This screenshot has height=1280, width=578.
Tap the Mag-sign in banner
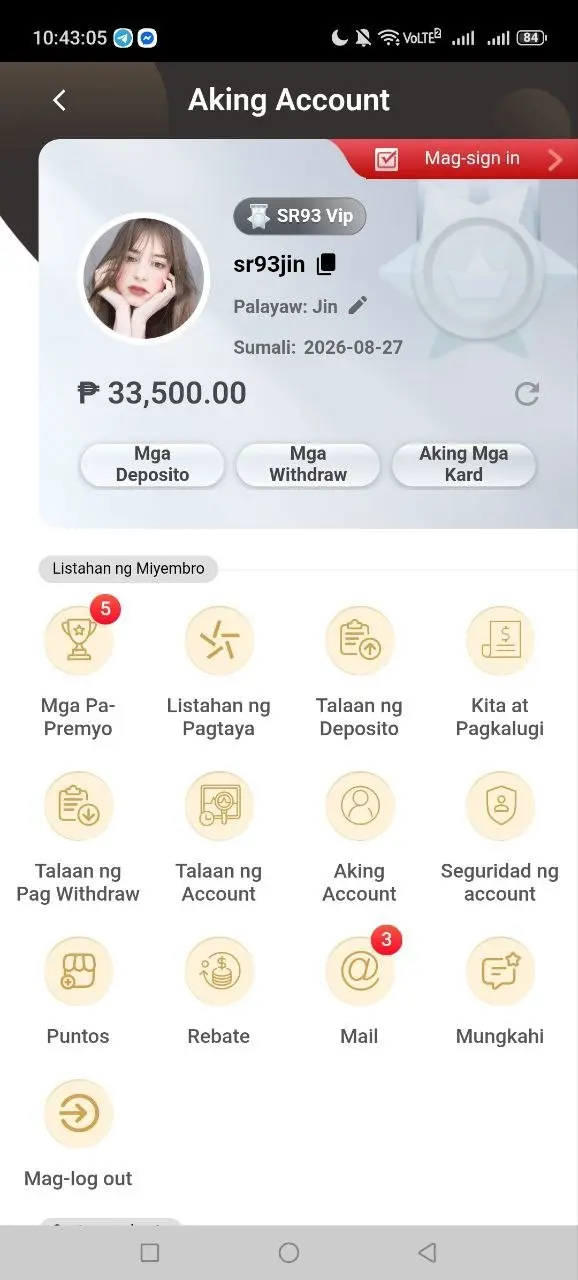[458, 158]
